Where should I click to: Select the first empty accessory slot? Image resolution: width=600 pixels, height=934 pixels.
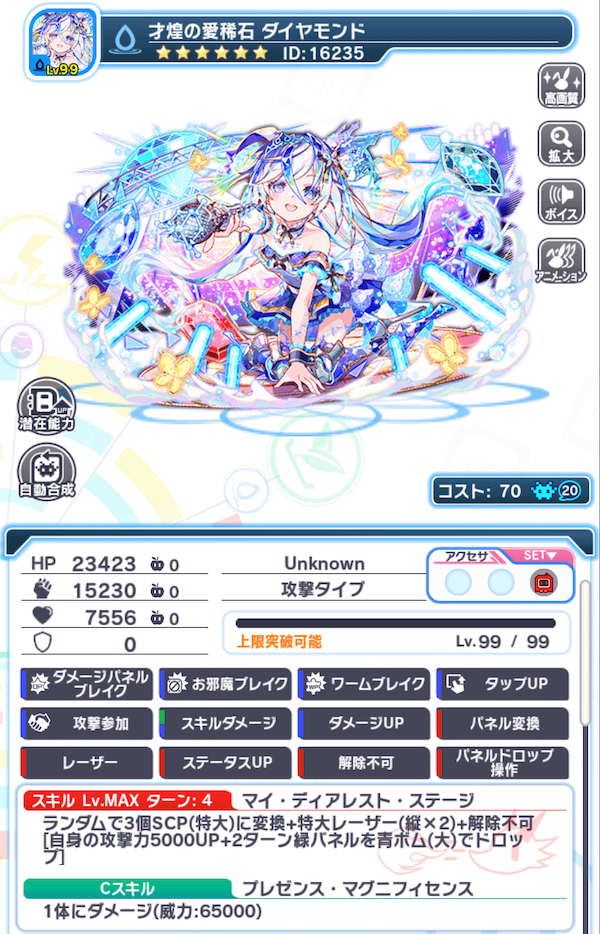[459, 582]
